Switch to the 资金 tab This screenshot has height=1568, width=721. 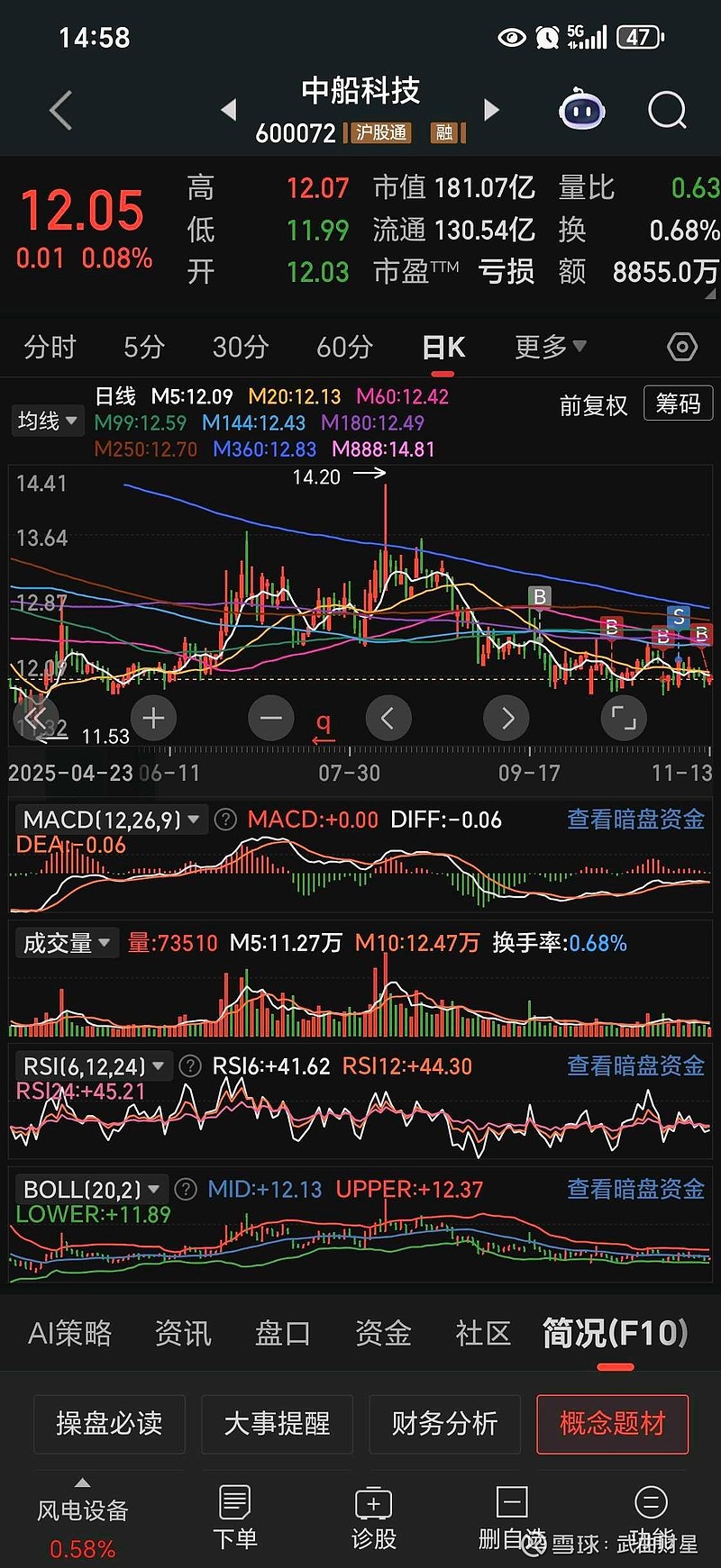tap(383, 1333)
